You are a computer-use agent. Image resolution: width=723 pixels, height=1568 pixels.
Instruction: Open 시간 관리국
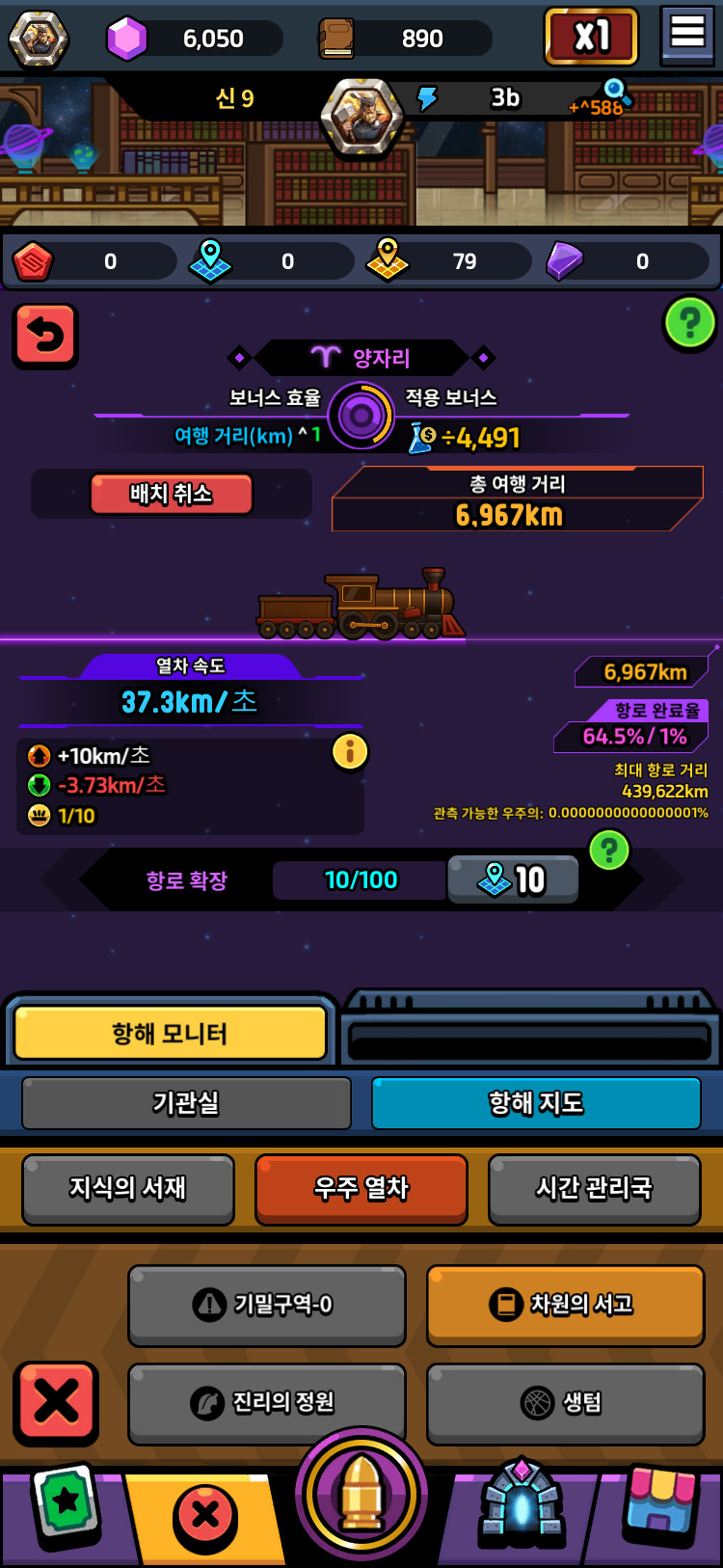[x=594, y=1188]
